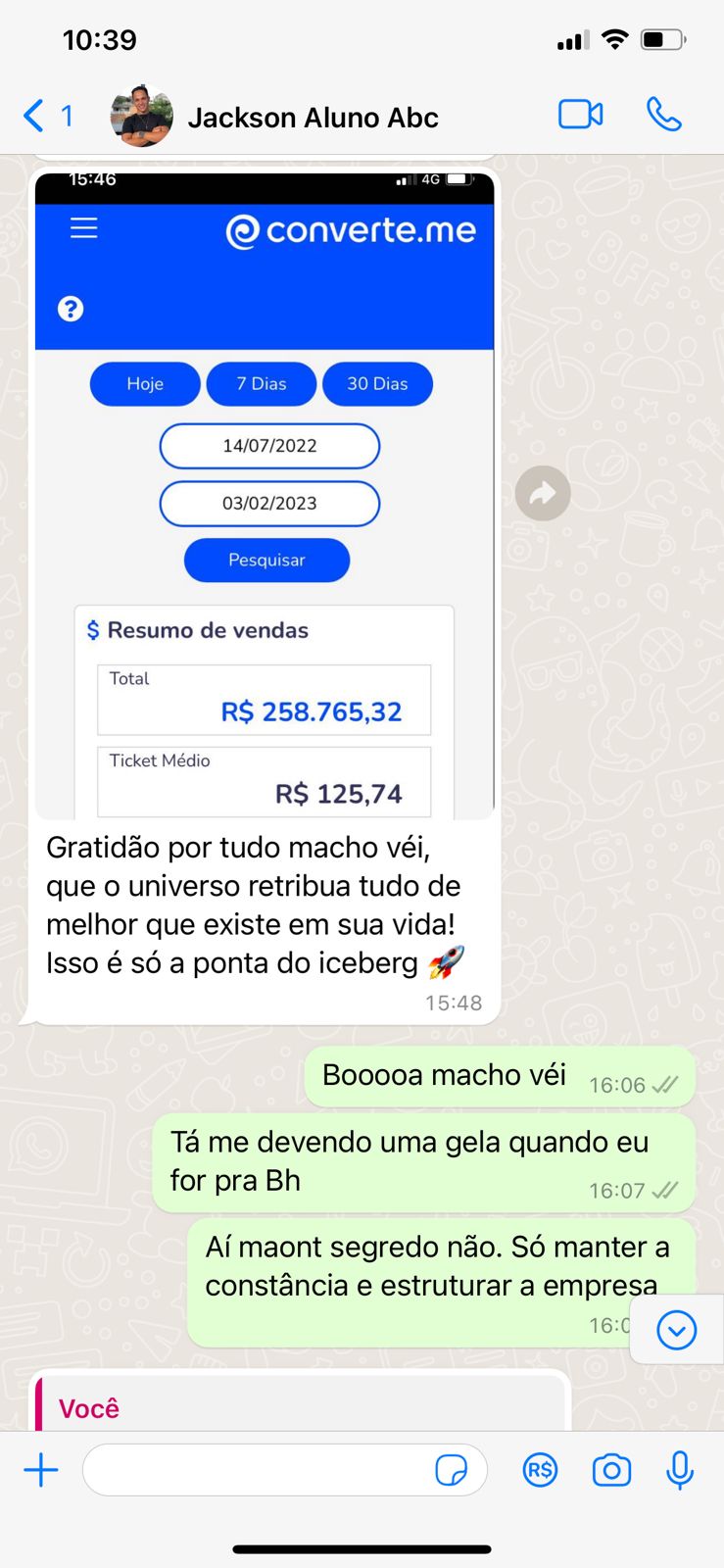Jump to the latest messages
This screenshot has height=1568, width=724.
point(676,1330)
